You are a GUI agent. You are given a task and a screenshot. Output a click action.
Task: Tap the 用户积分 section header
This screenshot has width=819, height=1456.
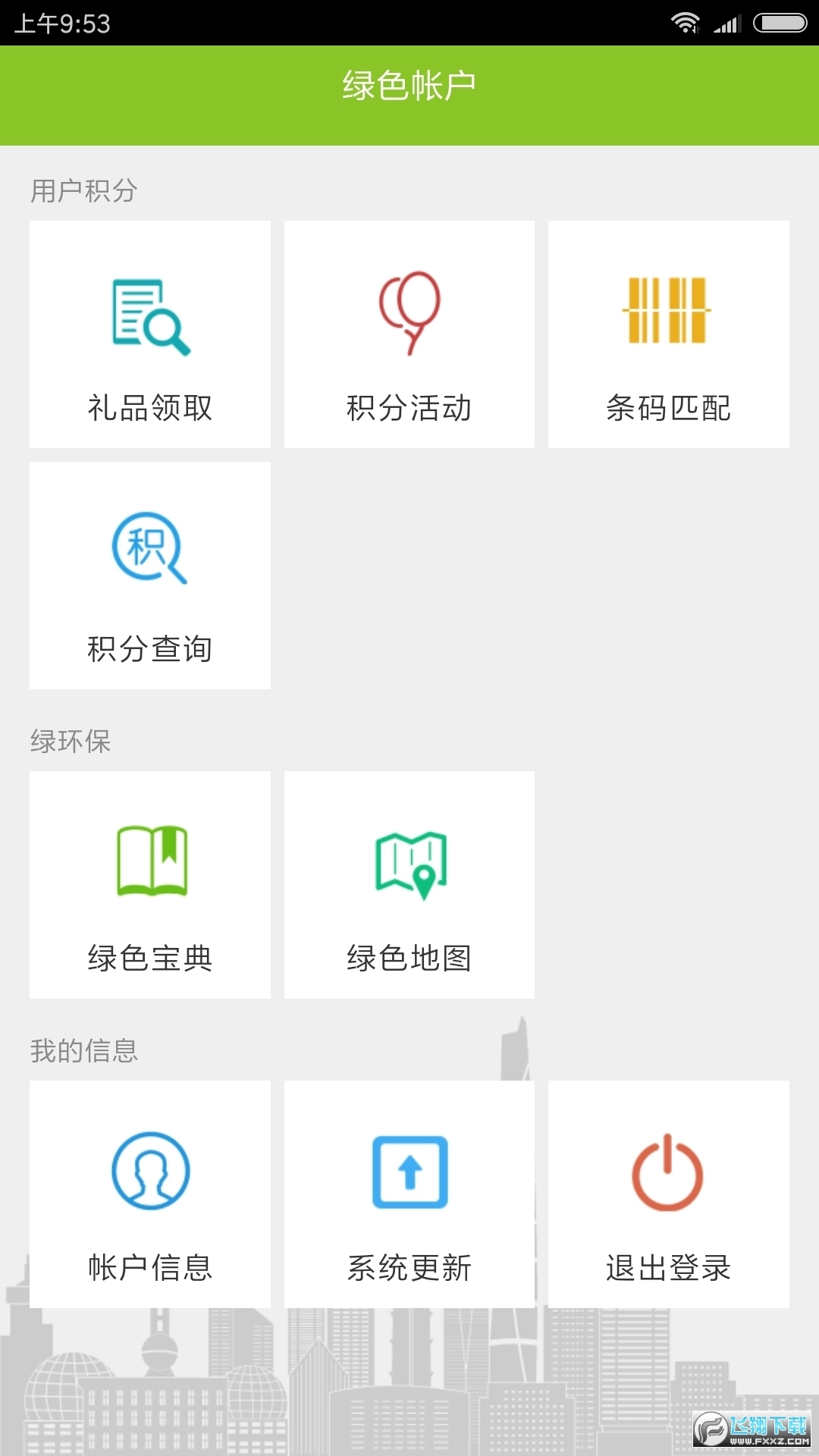tap(83, 190)
